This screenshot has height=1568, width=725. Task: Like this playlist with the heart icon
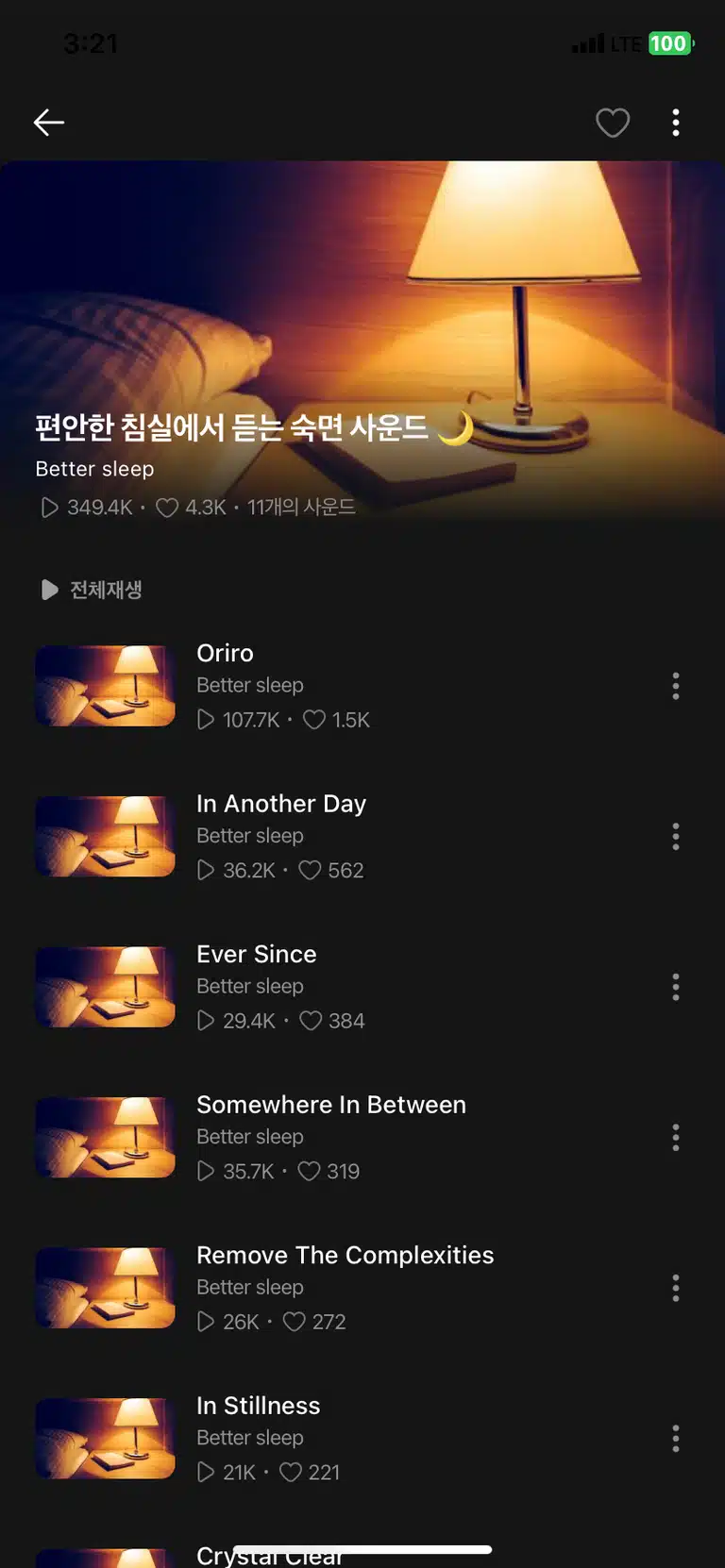[x=613, y=123]
